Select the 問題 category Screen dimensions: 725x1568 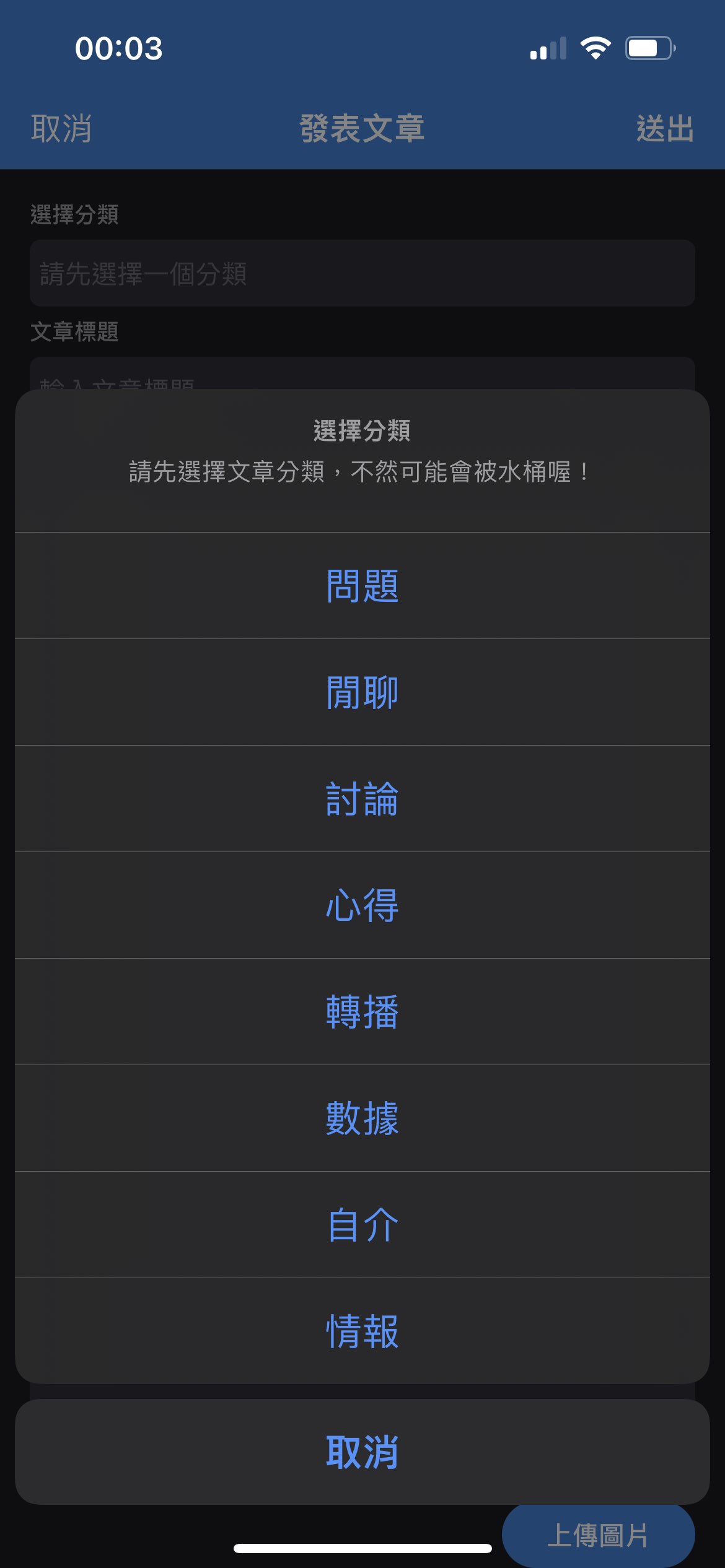[362, 586]
